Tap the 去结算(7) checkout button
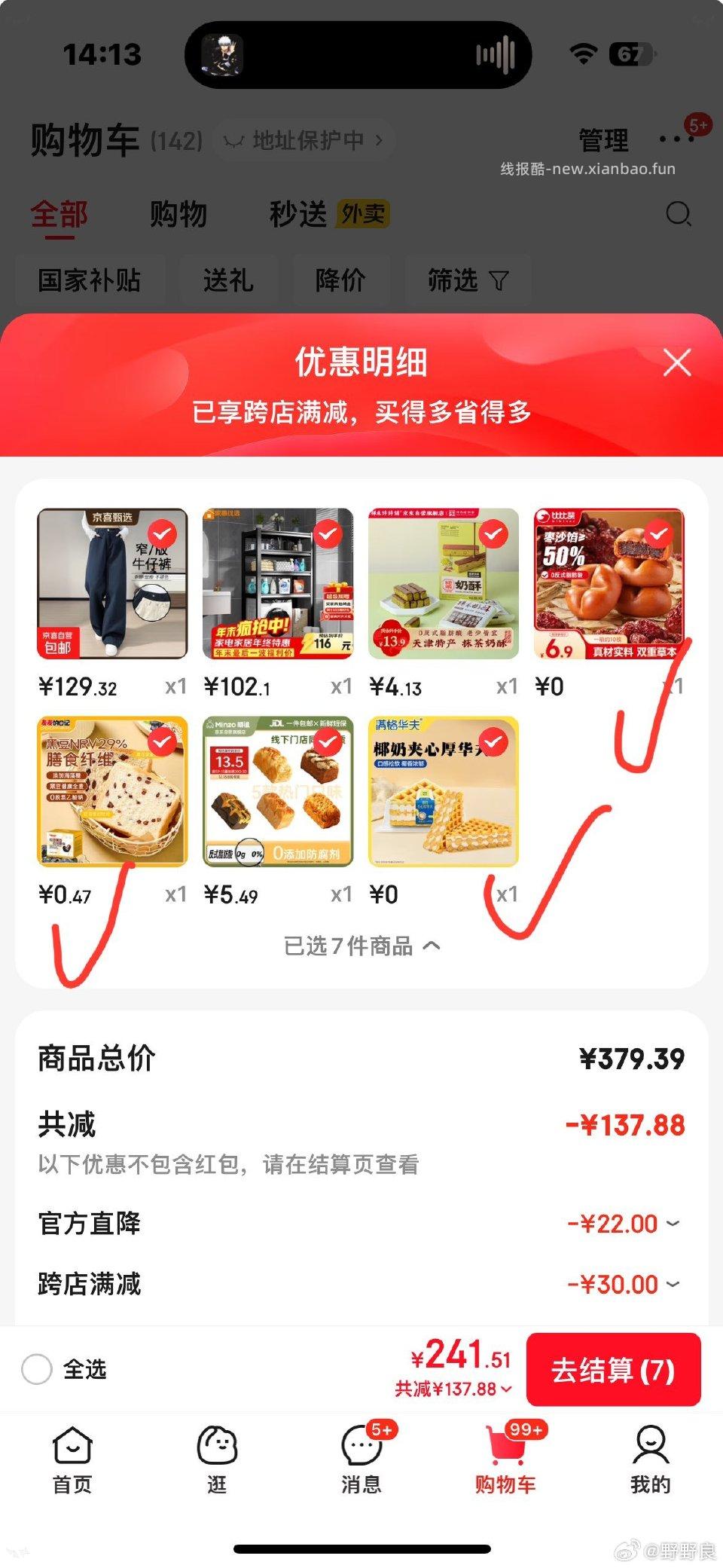 point(614,1371)
